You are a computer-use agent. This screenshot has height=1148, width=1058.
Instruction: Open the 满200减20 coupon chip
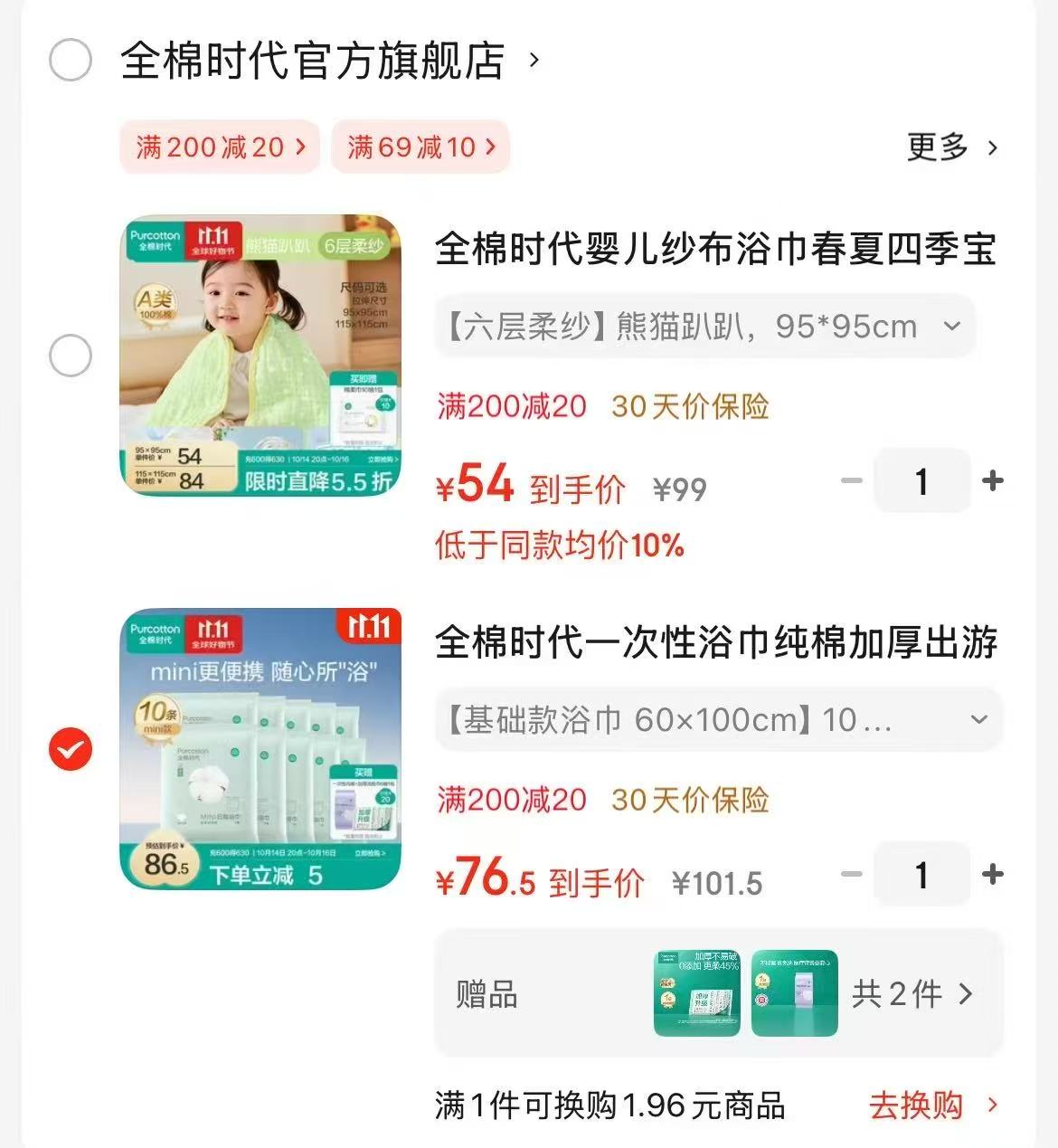click(220, 147)
